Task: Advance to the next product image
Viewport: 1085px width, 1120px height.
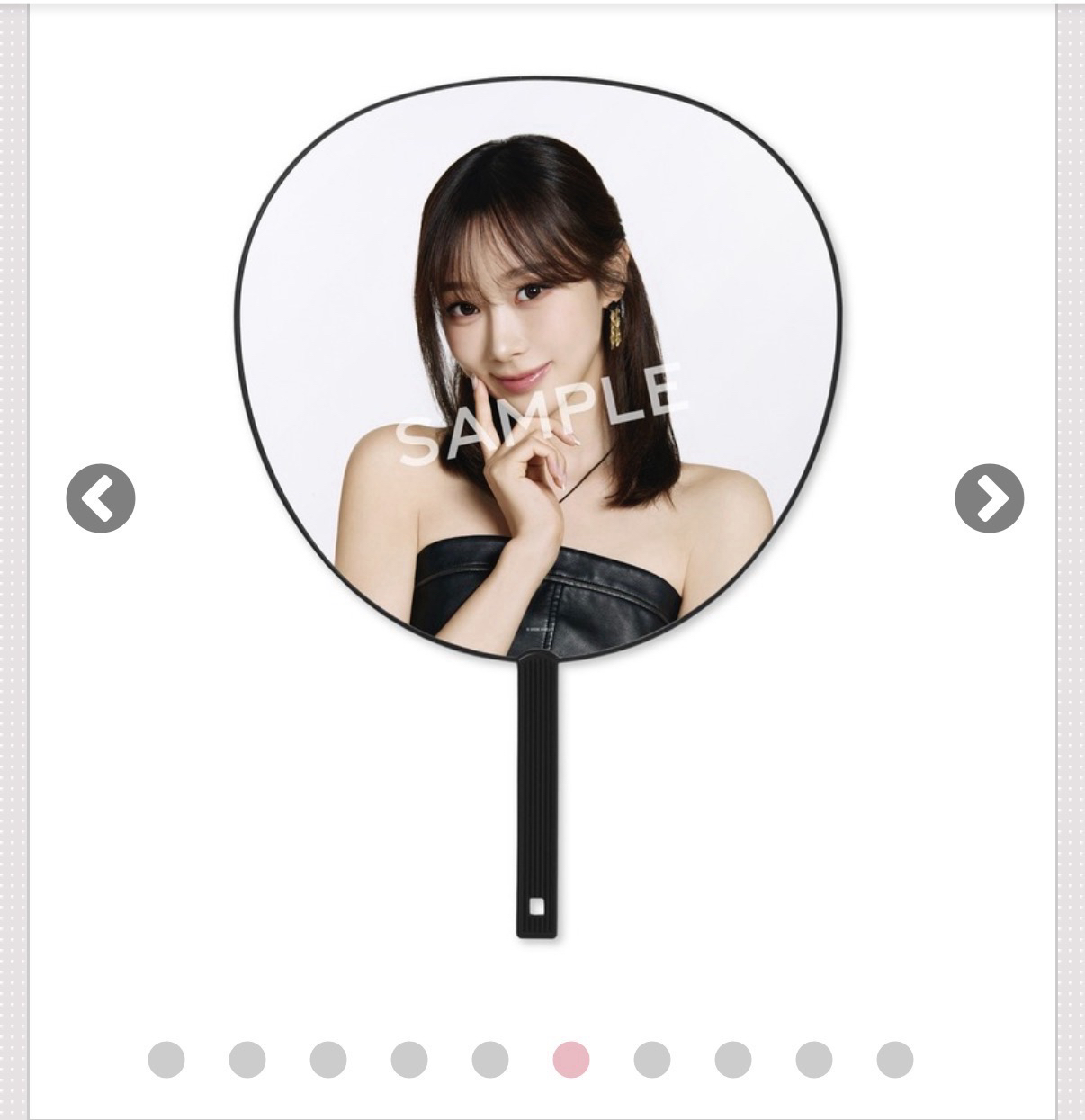Action: point(989,498)
